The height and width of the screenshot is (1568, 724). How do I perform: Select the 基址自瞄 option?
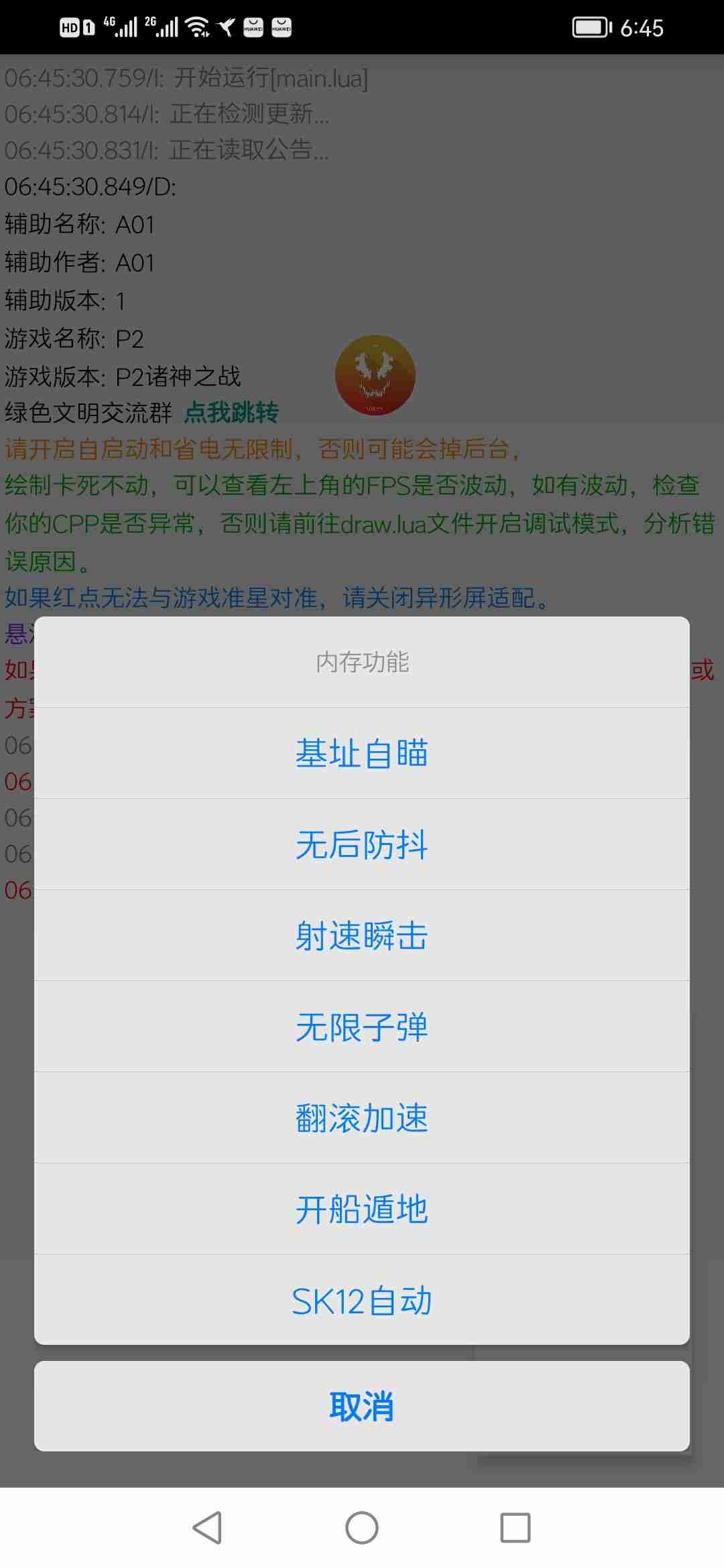click(x=362, y=753)
